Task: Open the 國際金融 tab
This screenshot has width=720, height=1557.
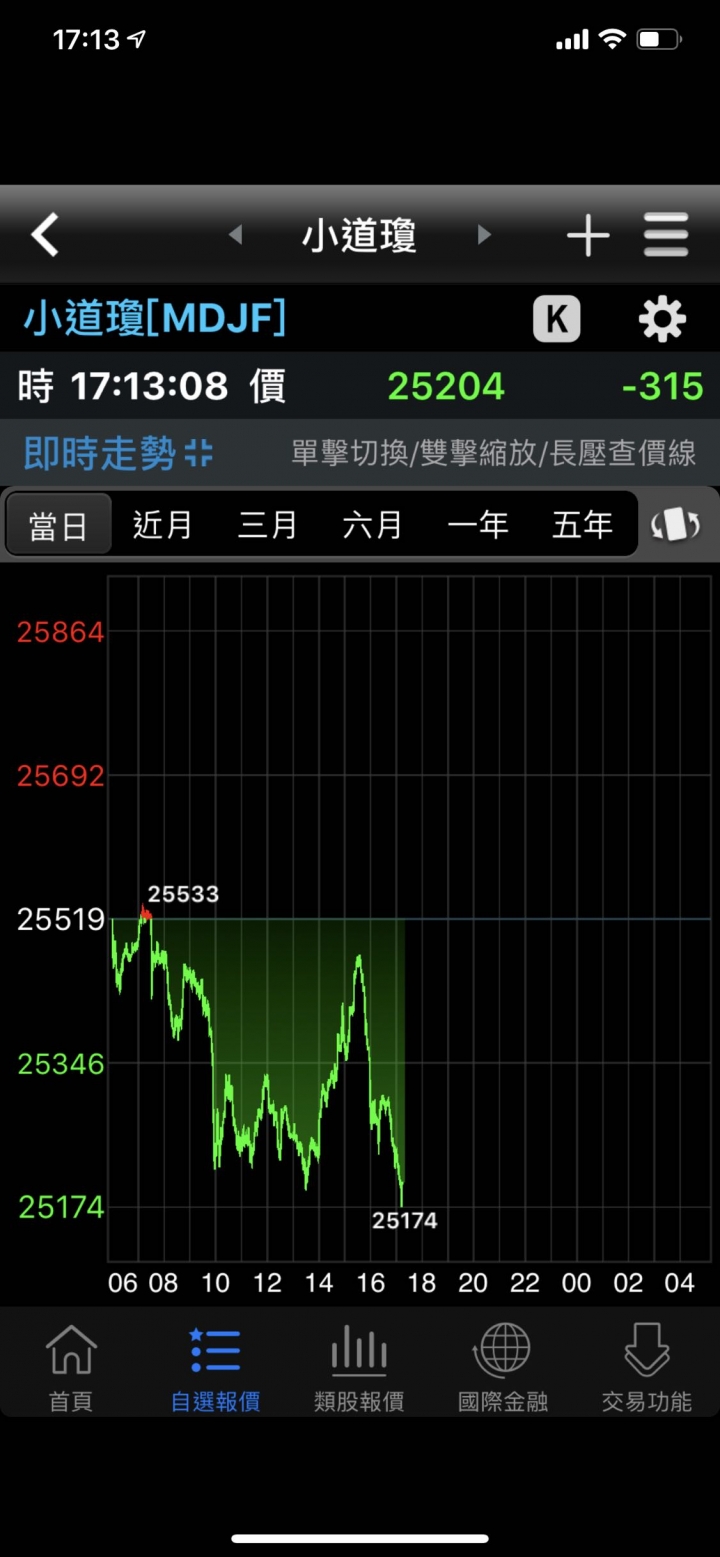Action: coord(503,1367)
